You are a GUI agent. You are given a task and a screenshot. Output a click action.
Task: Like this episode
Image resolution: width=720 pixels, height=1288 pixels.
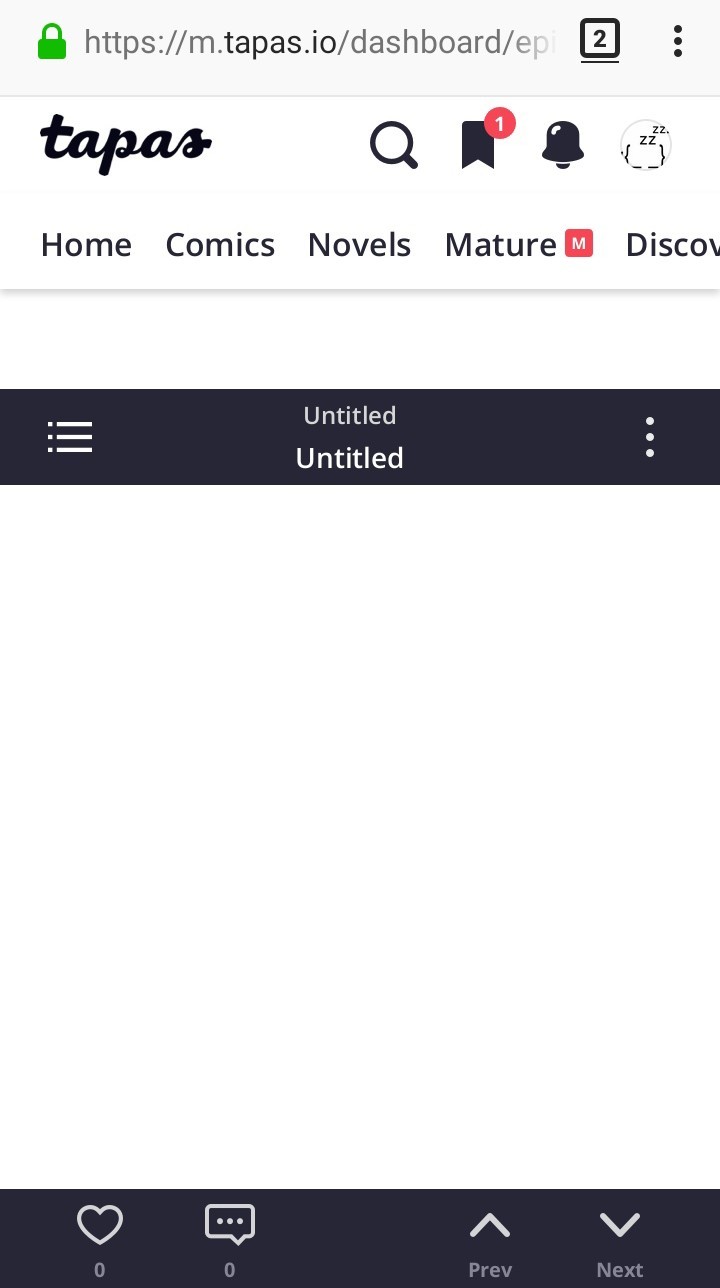[x=100, y=1236]
